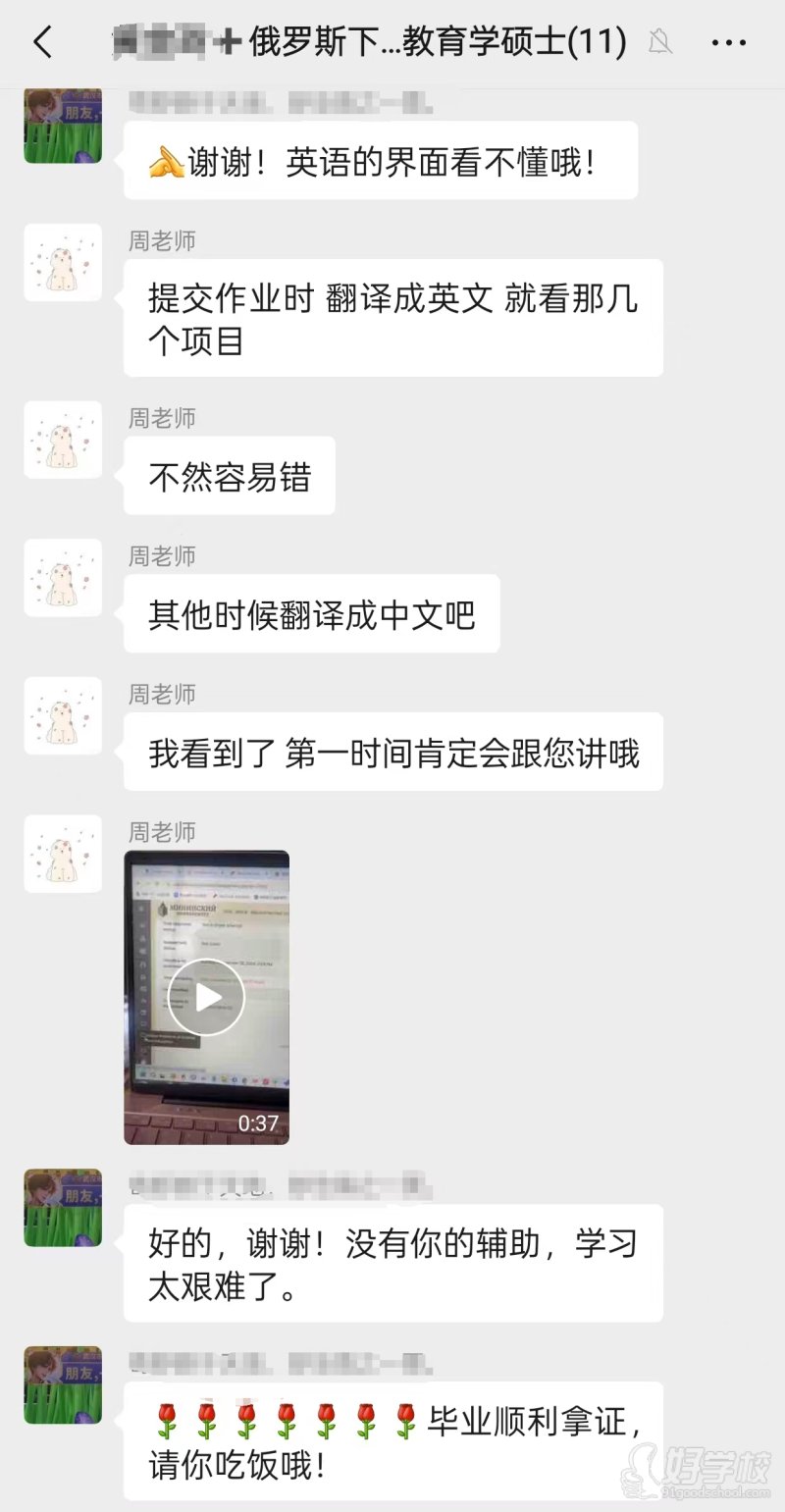Play the 0:37 video message
Viewport: 785px width, 1512px height.
click(206, 997)
